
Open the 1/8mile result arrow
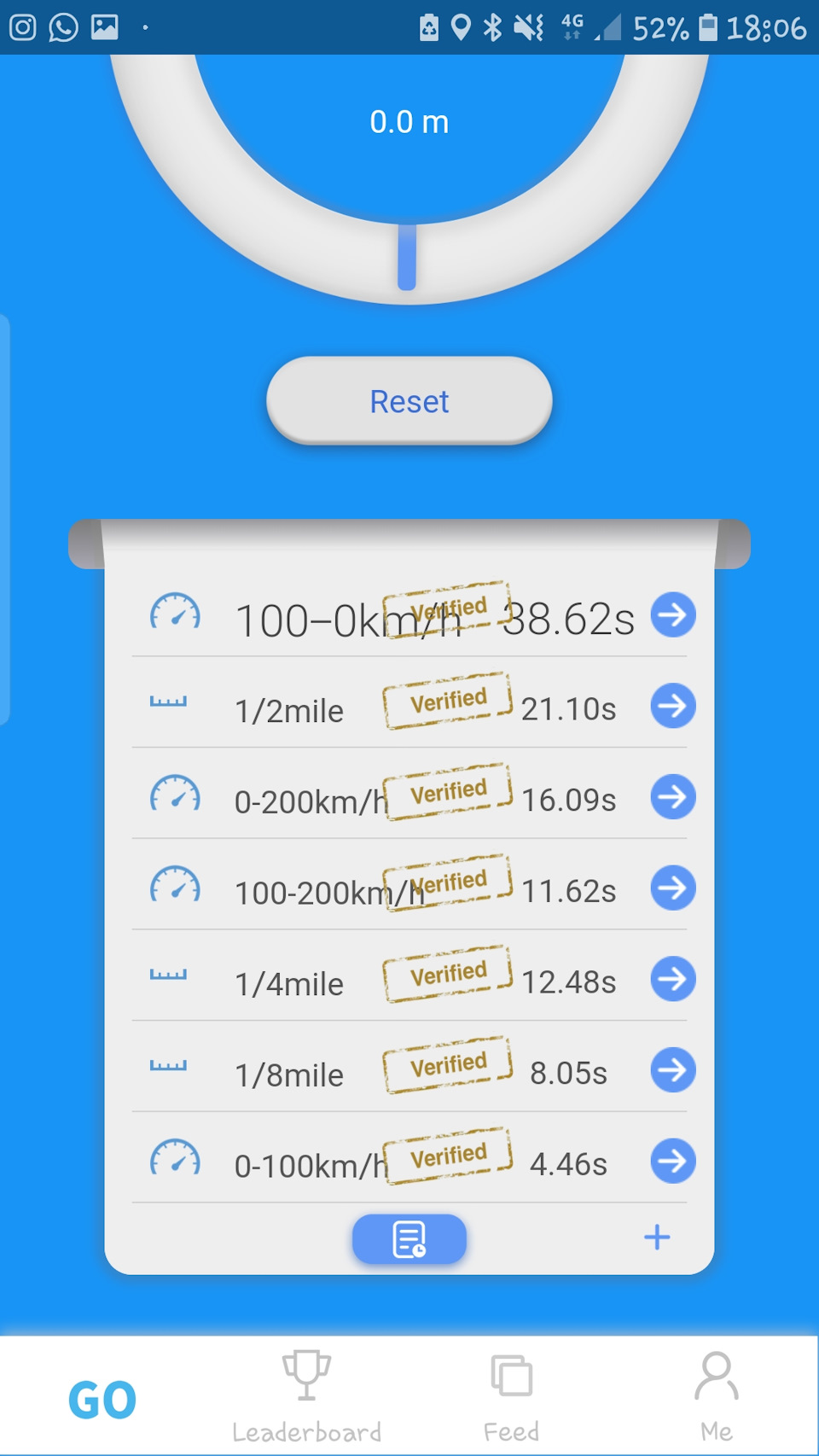(x=672, y=1070)
